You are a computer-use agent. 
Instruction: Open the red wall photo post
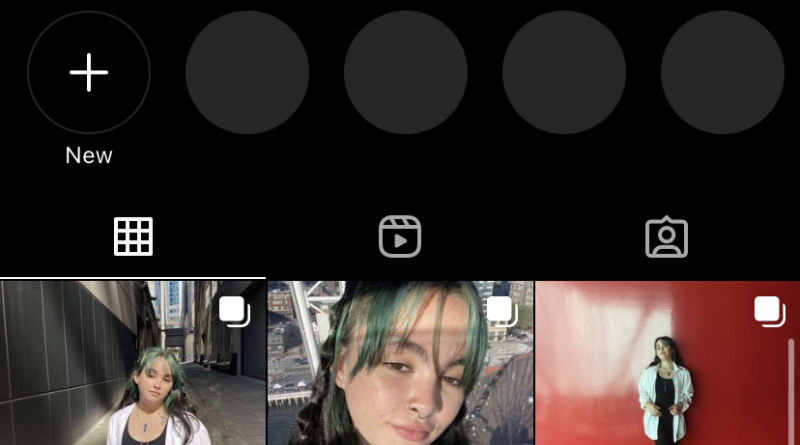pyautogui.click(x=666, y=363)
